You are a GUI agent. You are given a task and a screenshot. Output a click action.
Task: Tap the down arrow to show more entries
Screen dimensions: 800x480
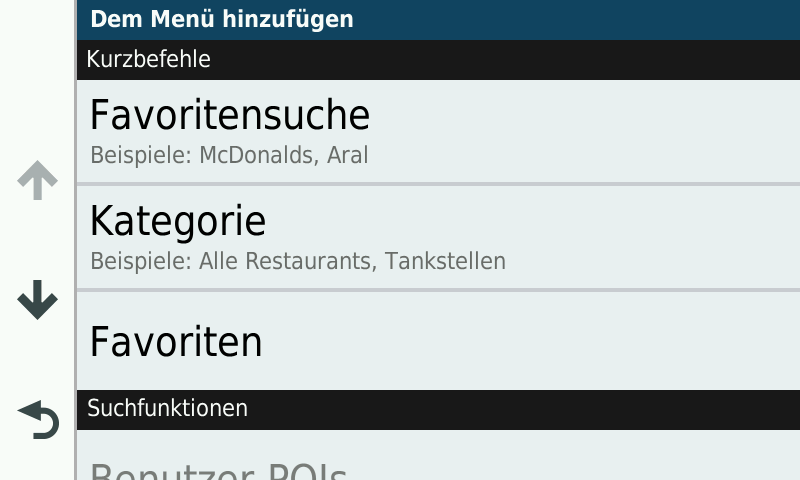[38, 300]
